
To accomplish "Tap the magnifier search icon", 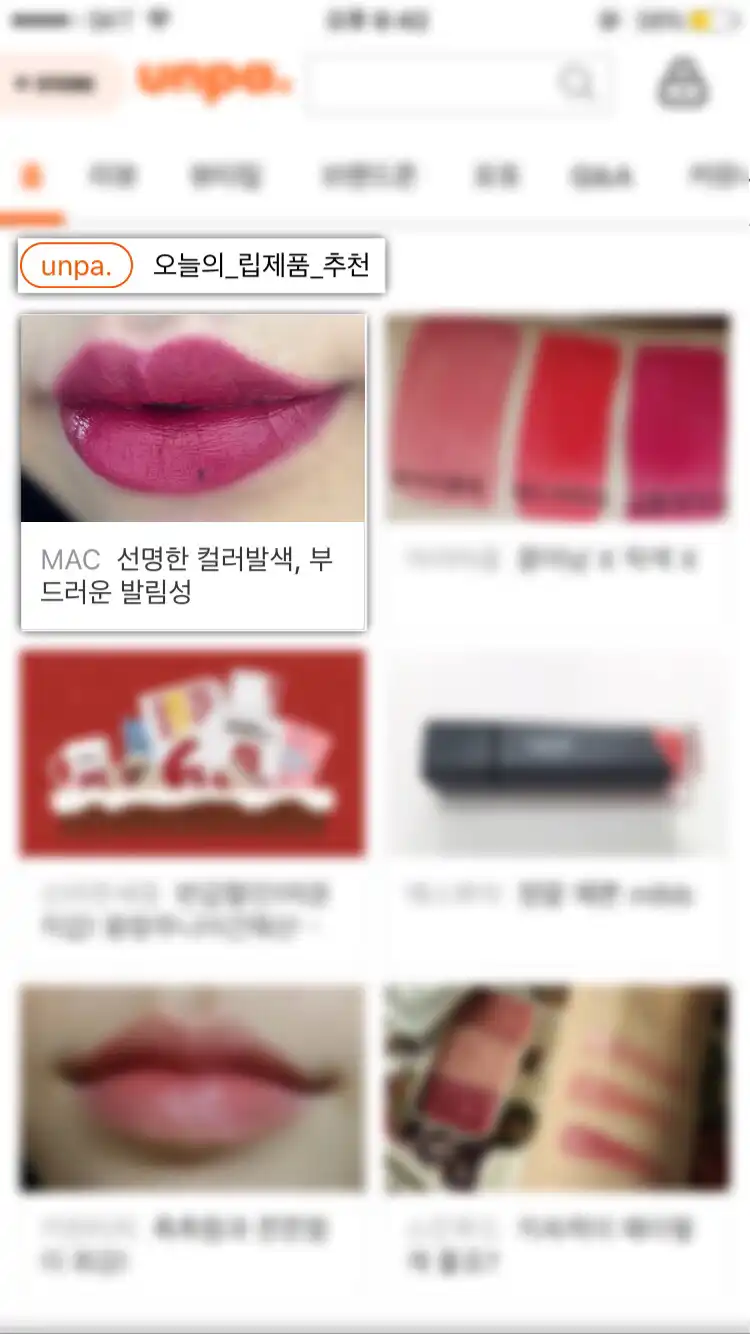I will (576, 82).
